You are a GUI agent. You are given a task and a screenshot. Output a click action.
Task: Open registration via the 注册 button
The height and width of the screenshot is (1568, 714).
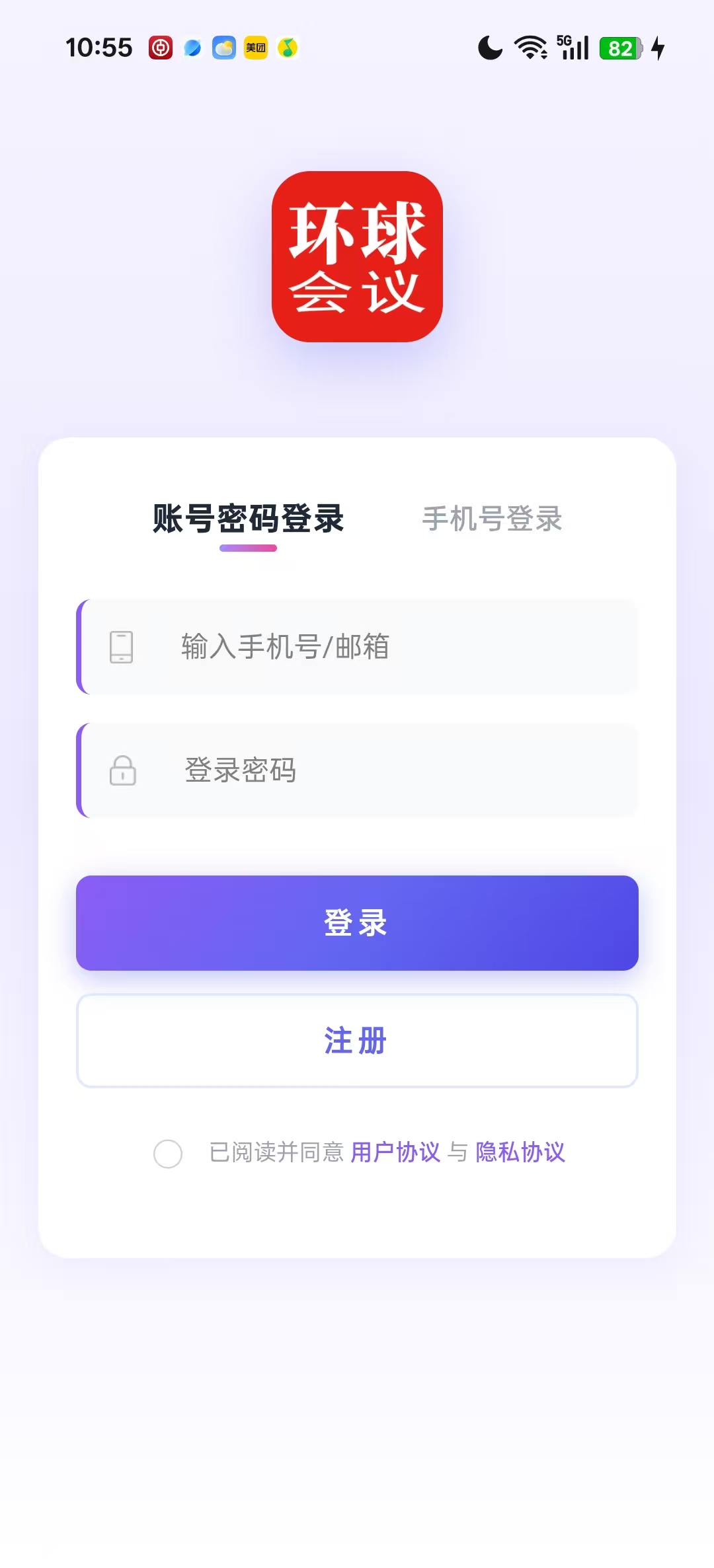[357, 1041]
